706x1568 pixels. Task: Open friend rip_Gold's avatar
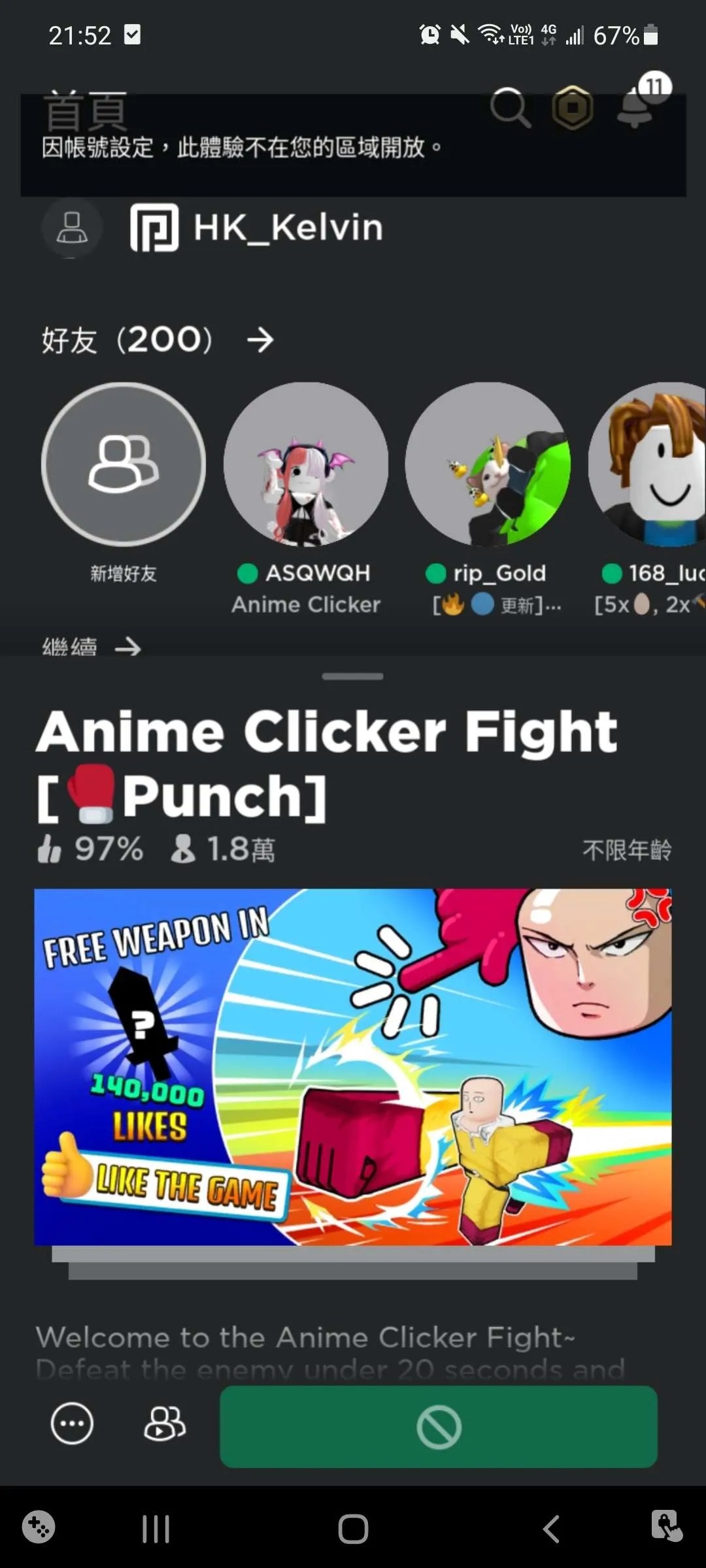coord(488,465)
